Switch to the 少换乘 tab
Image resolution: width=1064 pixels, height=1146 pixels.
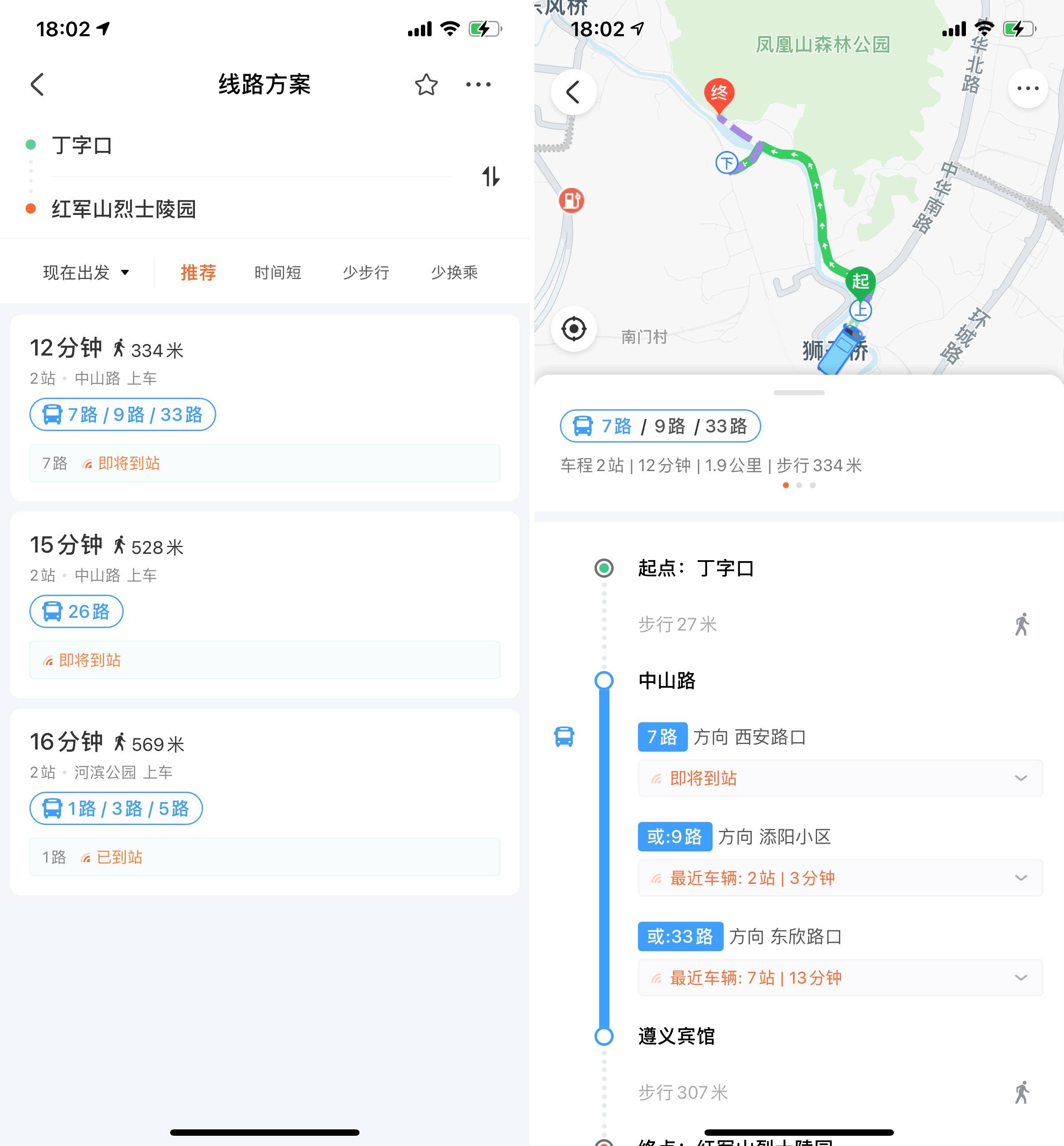pyautogui.click(x=454, y=272)
